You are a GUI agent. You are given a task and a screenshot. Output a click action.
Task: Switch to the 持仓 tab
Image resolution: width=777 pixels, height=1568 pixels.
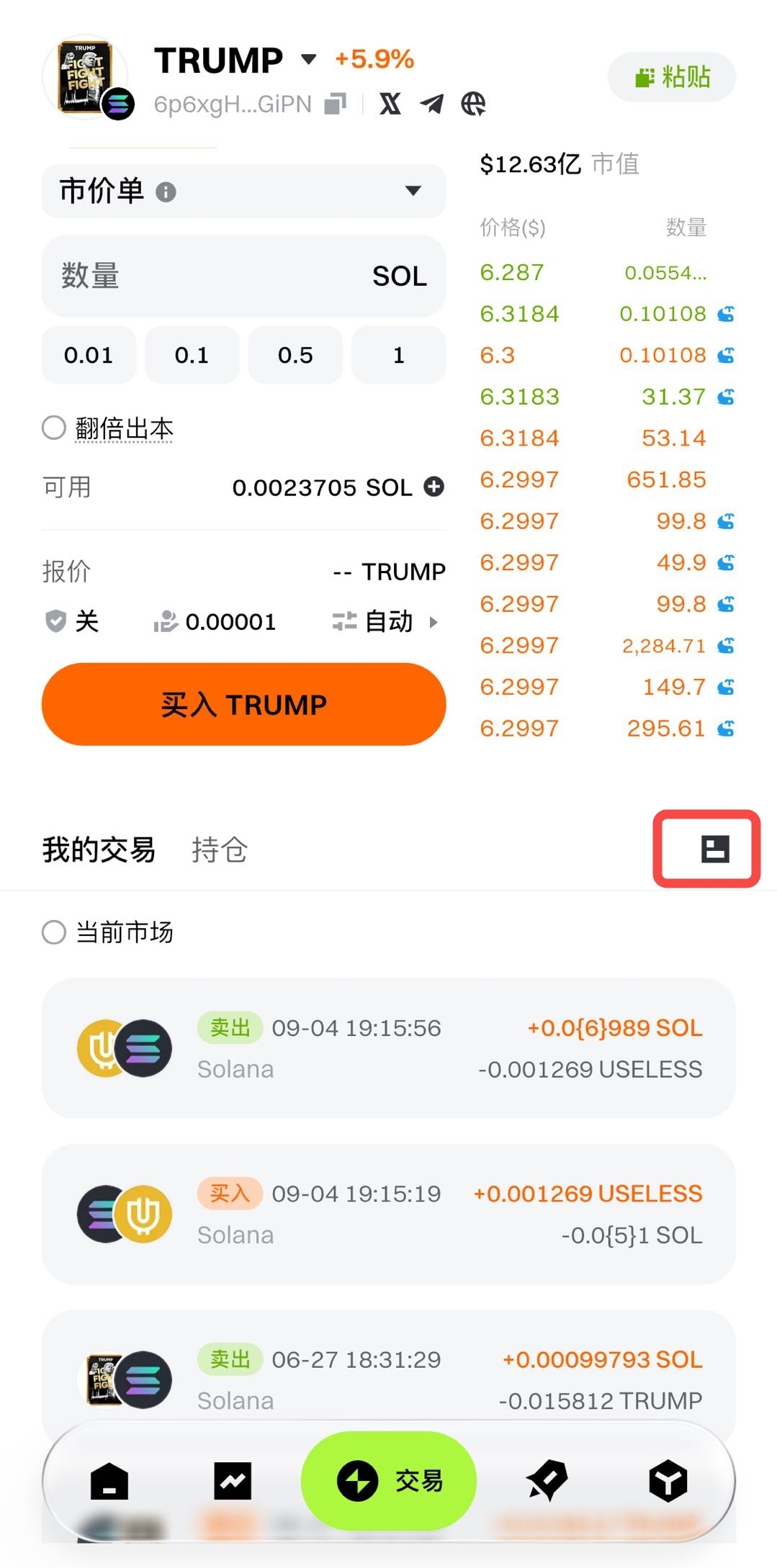220,850
